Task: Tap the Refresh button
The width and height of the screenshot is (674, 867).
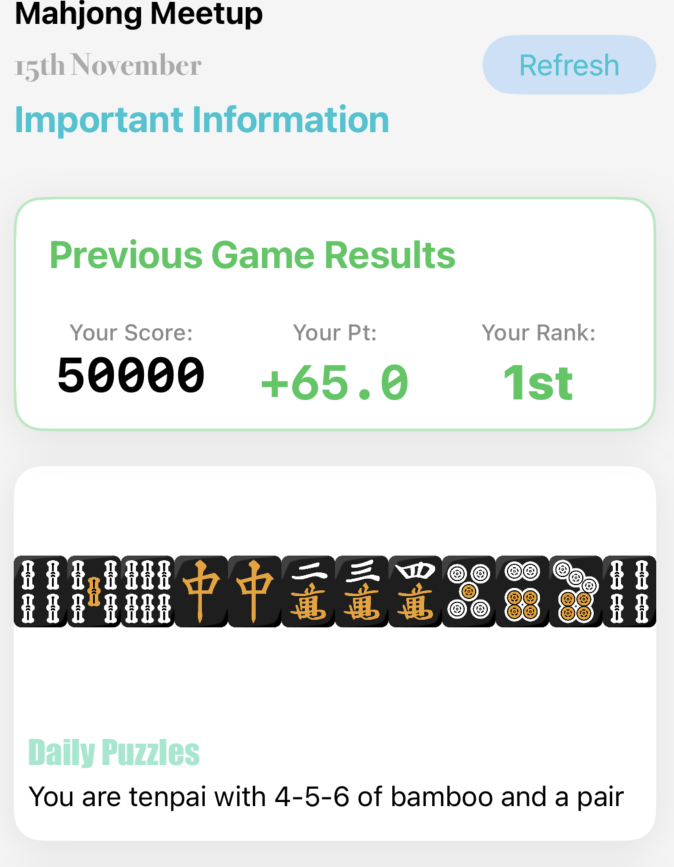Action: (569, 66)
